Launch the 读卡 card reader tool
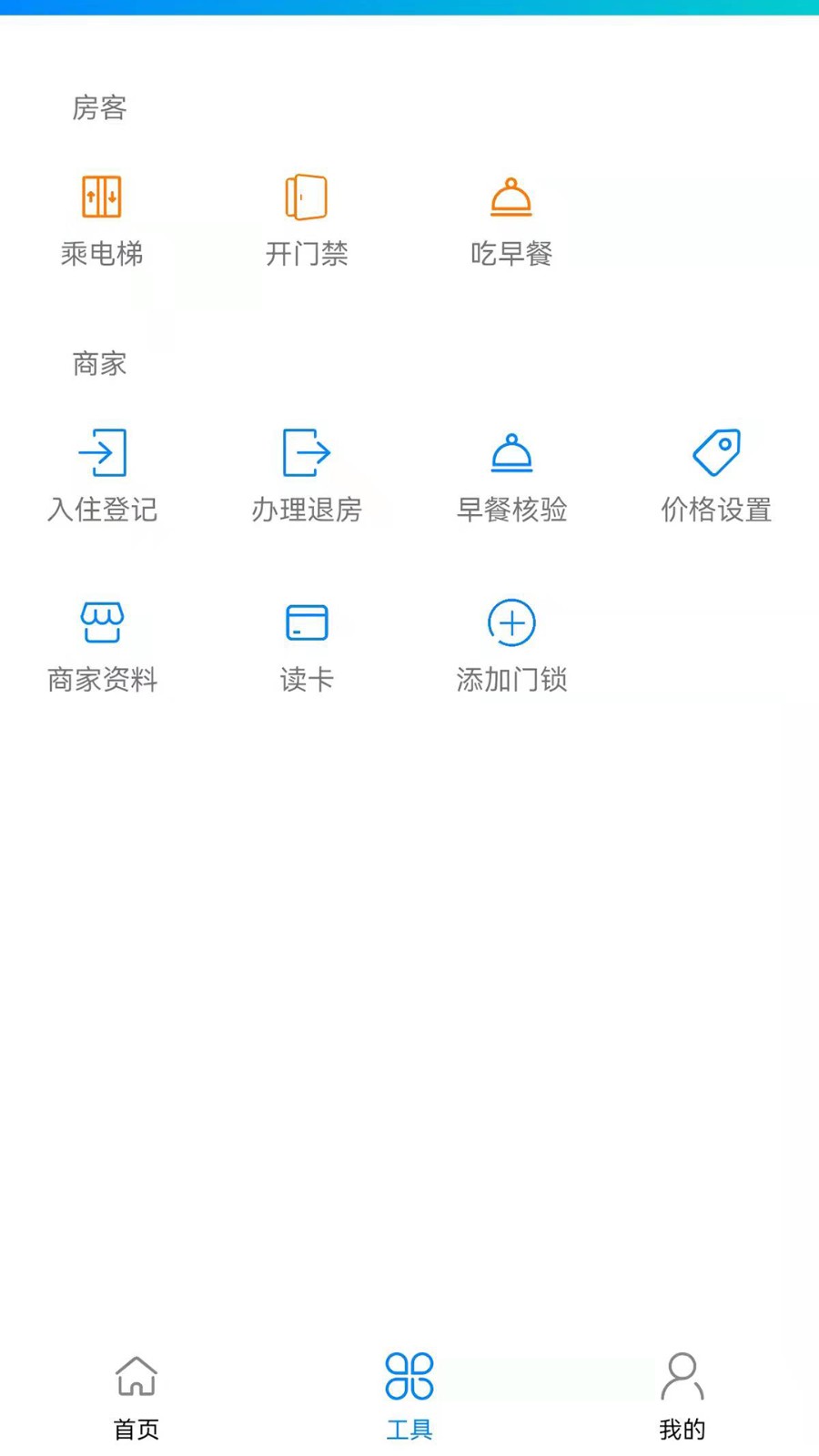This screenshot has width=819, height=1456. click(x=307, y=644)
